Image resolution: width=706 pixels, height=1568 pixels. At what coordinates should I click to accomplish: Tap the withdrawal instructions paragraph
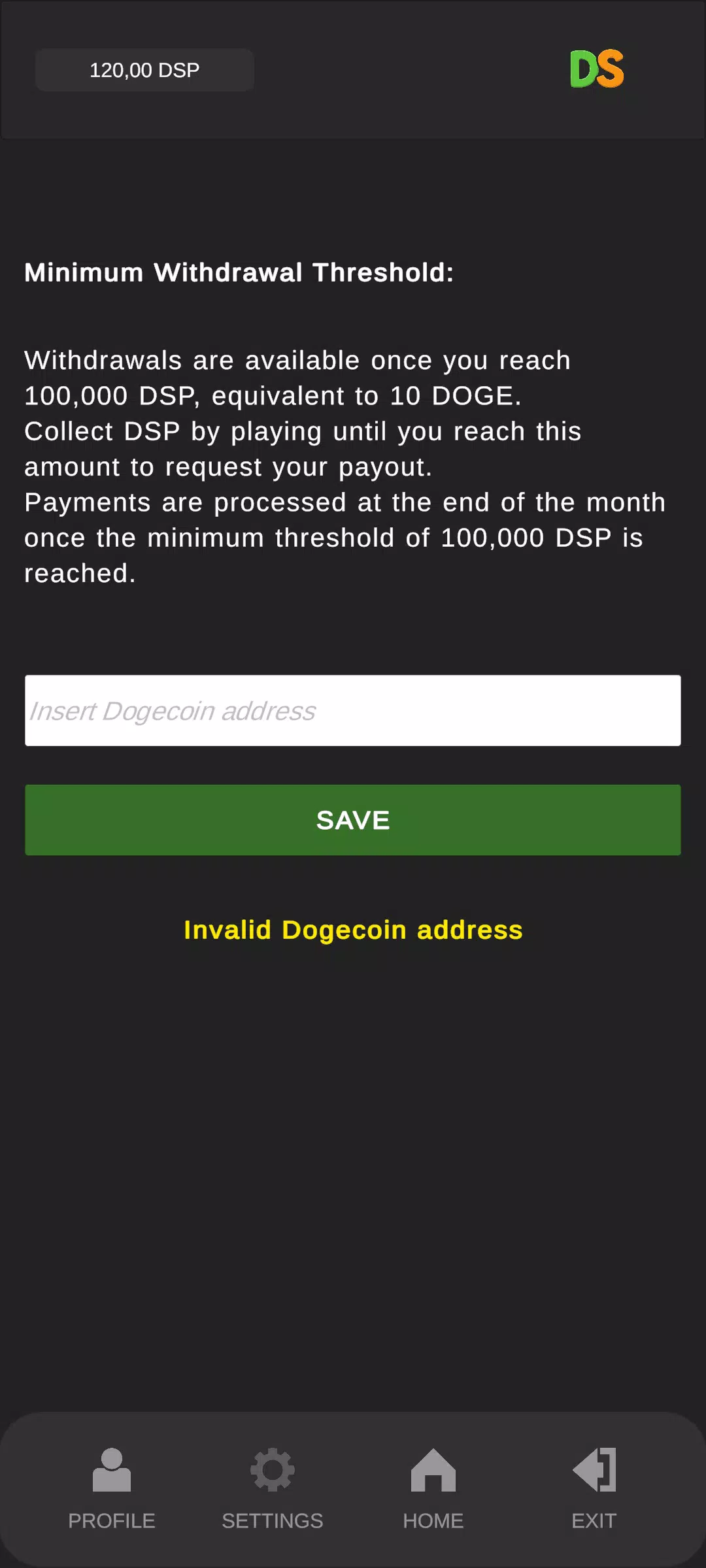click(345, 466)
